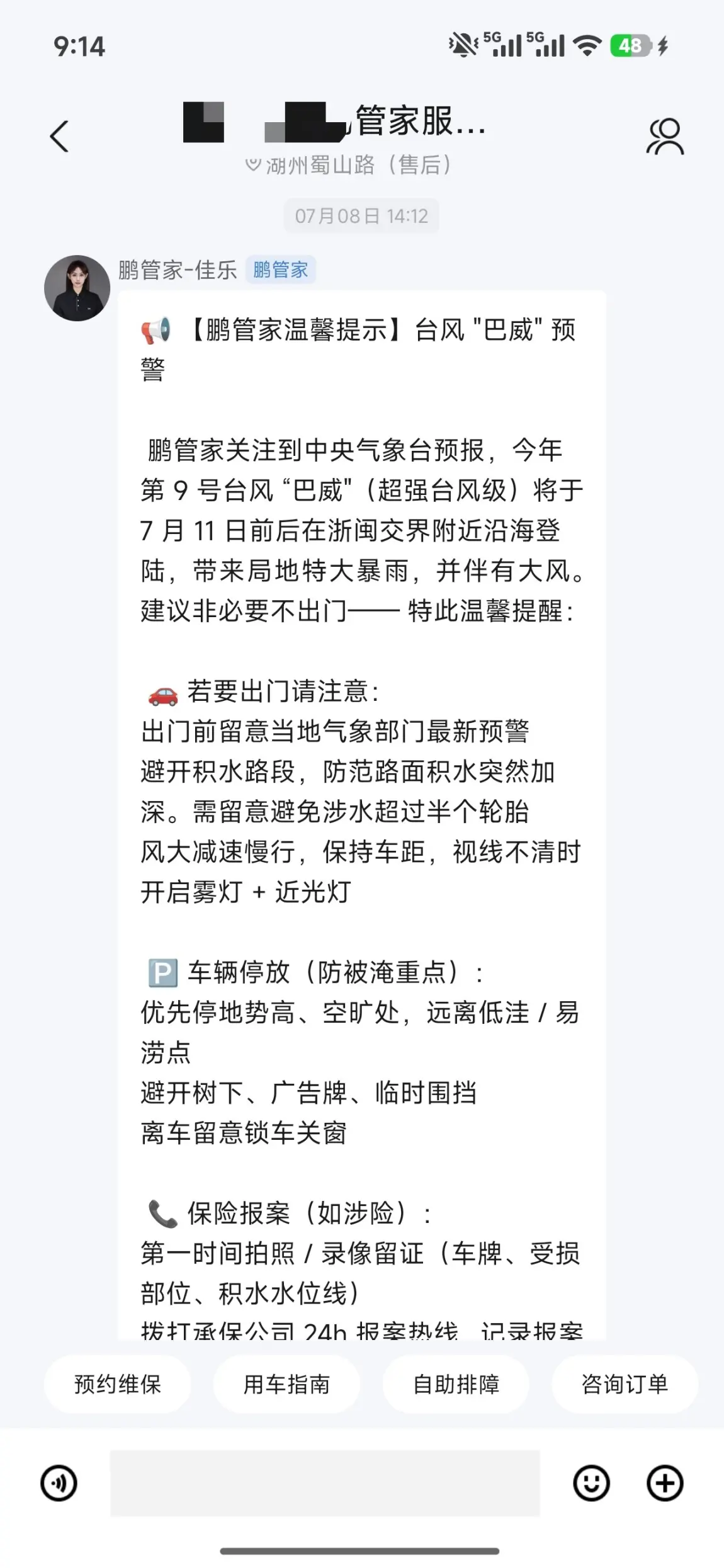Screen dimensions: 724x1568
Task: Go back using the back arrow
Action: [x=59, y=136]
